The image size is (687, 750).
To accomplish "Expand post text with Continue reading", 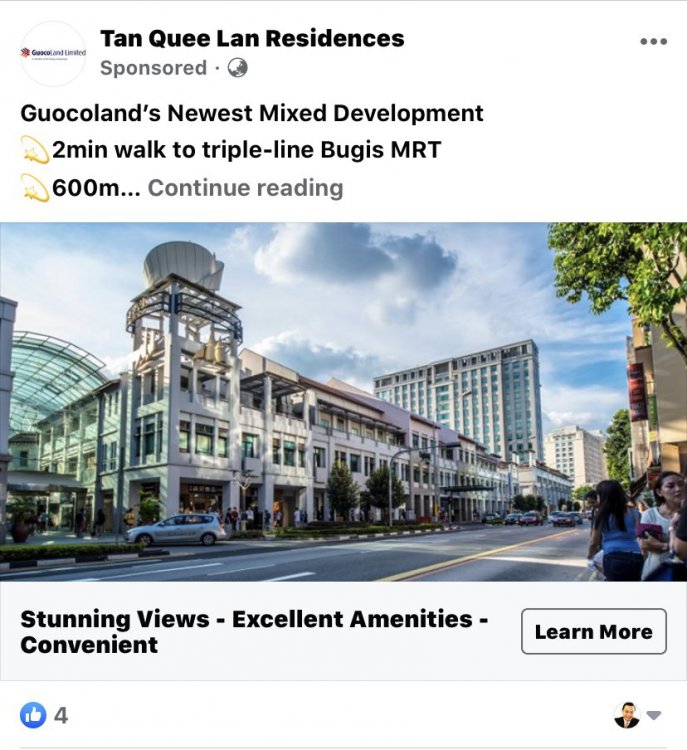I will point(245,188).
